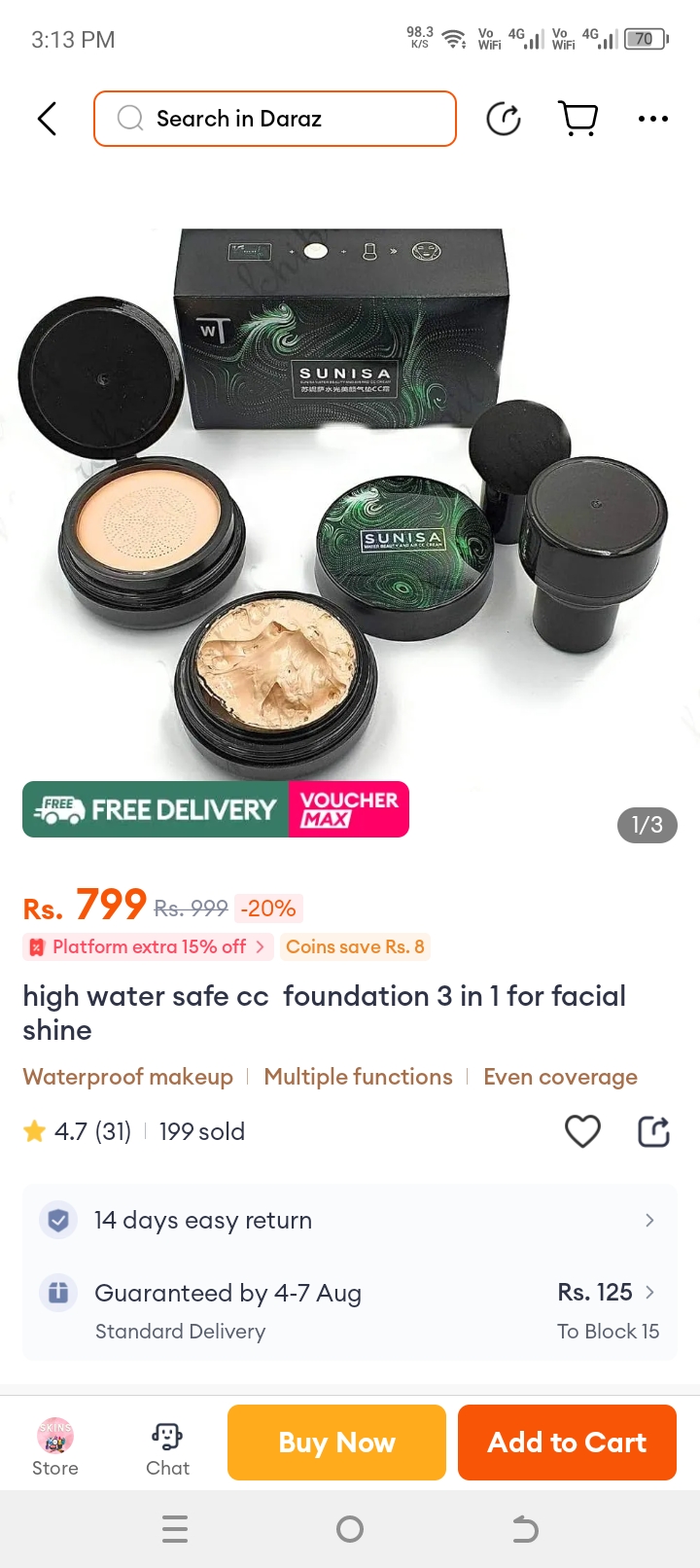Visit the seller's Store
The image size is (700, 1568).
[x=55, y=1445]
